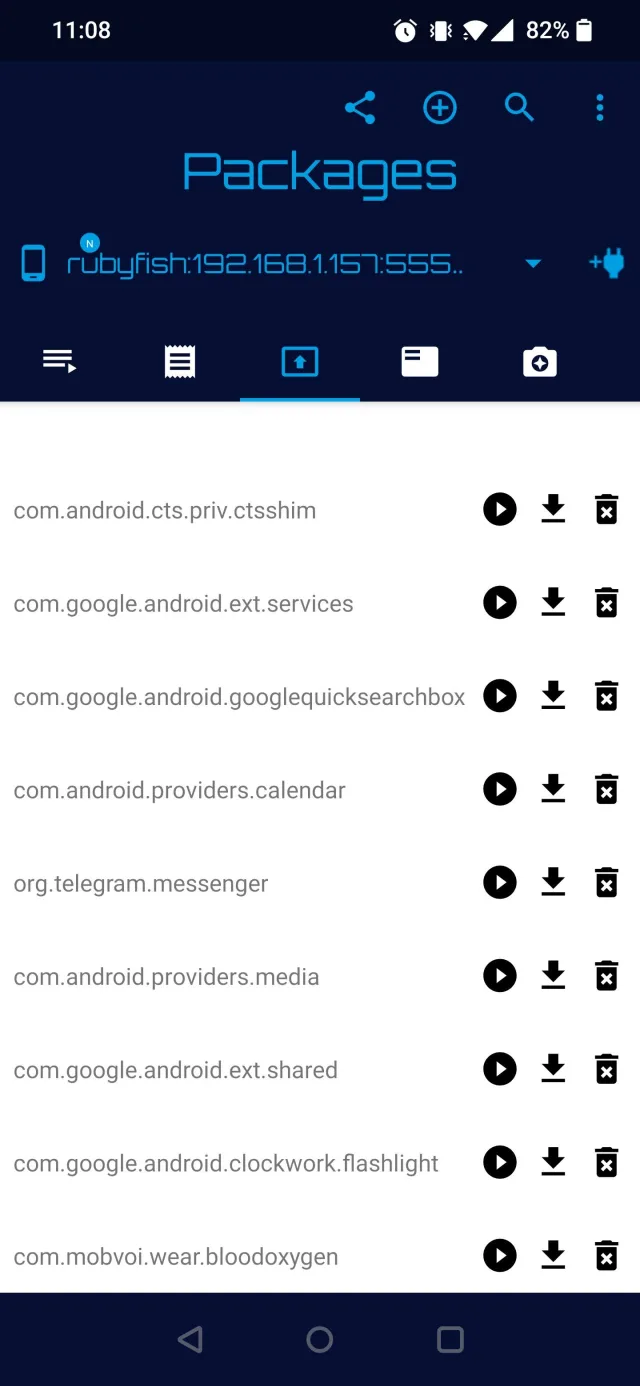This screenshot has height=1386, width=640.
Task: Uninstall org.telegram.messenger
Action: [x=606, y=883]
